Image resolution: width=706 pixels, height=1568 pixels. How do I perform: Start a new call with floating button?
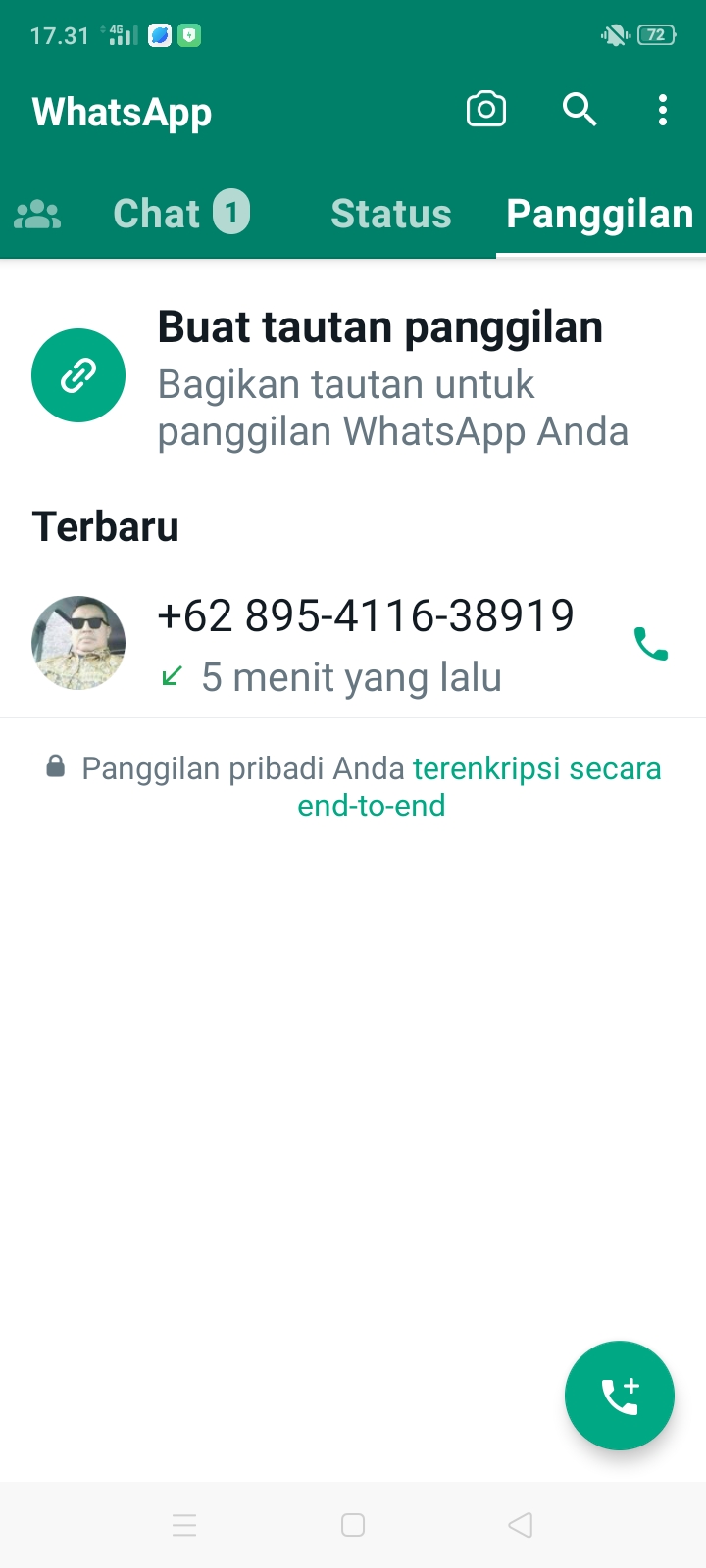[x=620, y=1396]
